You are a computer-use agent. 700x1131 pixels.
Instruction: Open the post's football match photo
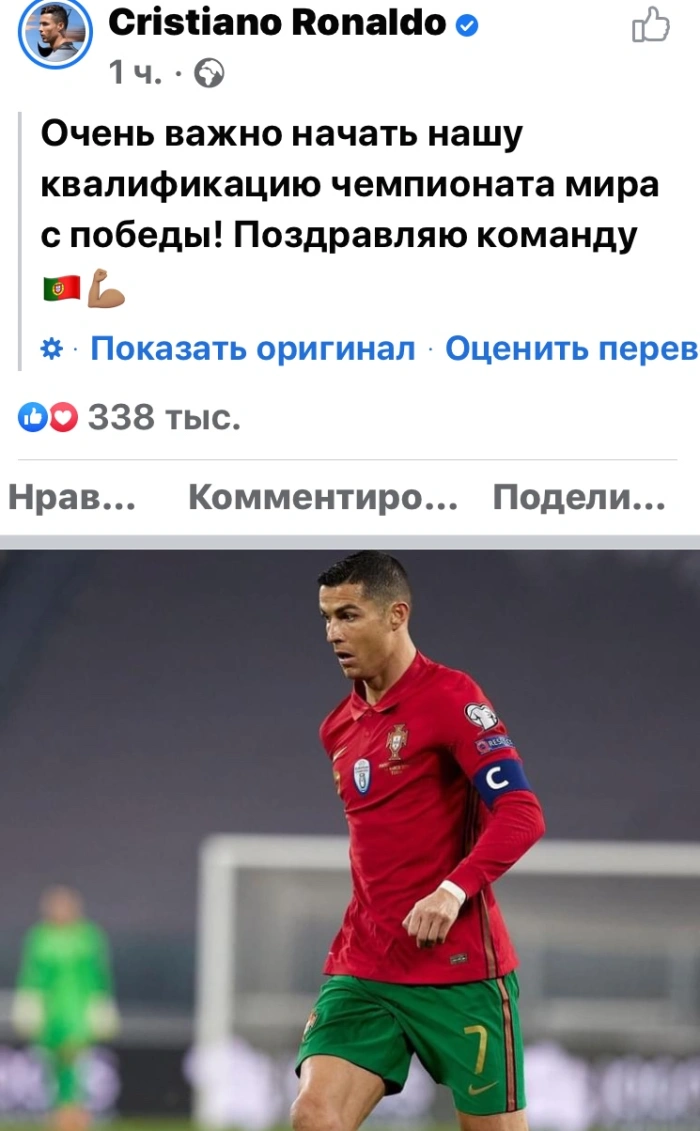[350, 840]
